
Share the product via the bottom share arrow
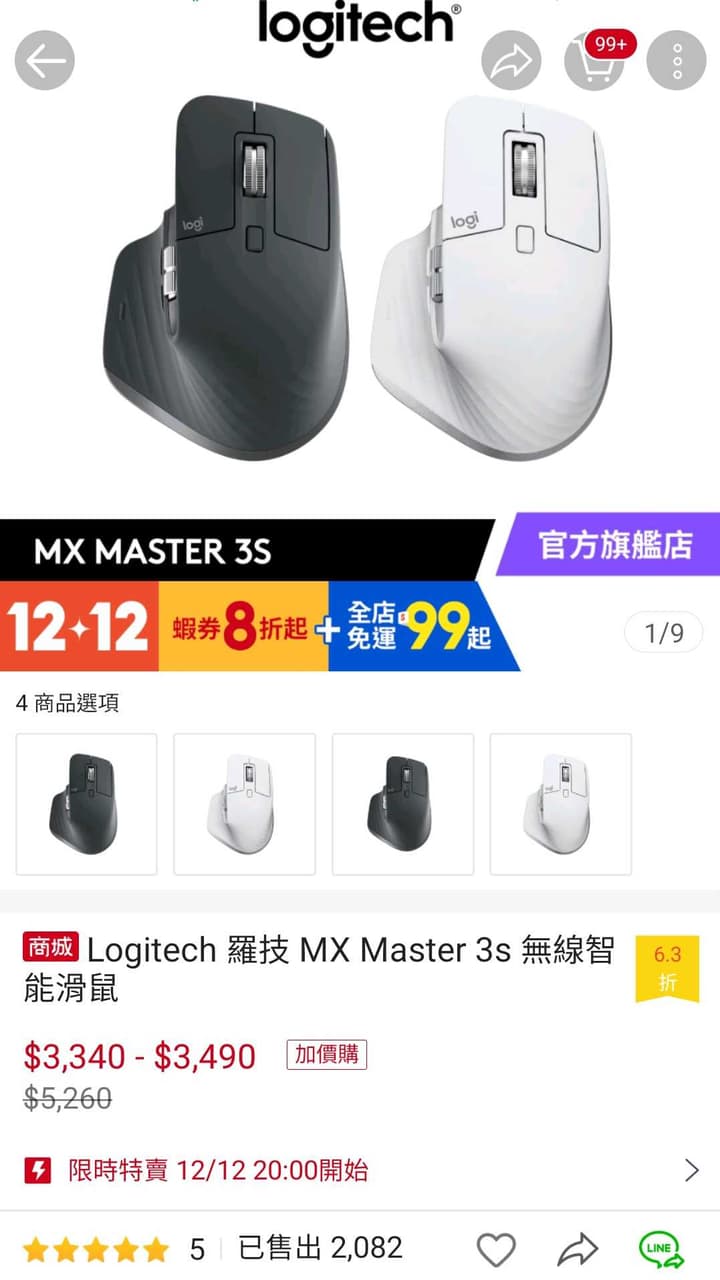(x=576, y=1248)
